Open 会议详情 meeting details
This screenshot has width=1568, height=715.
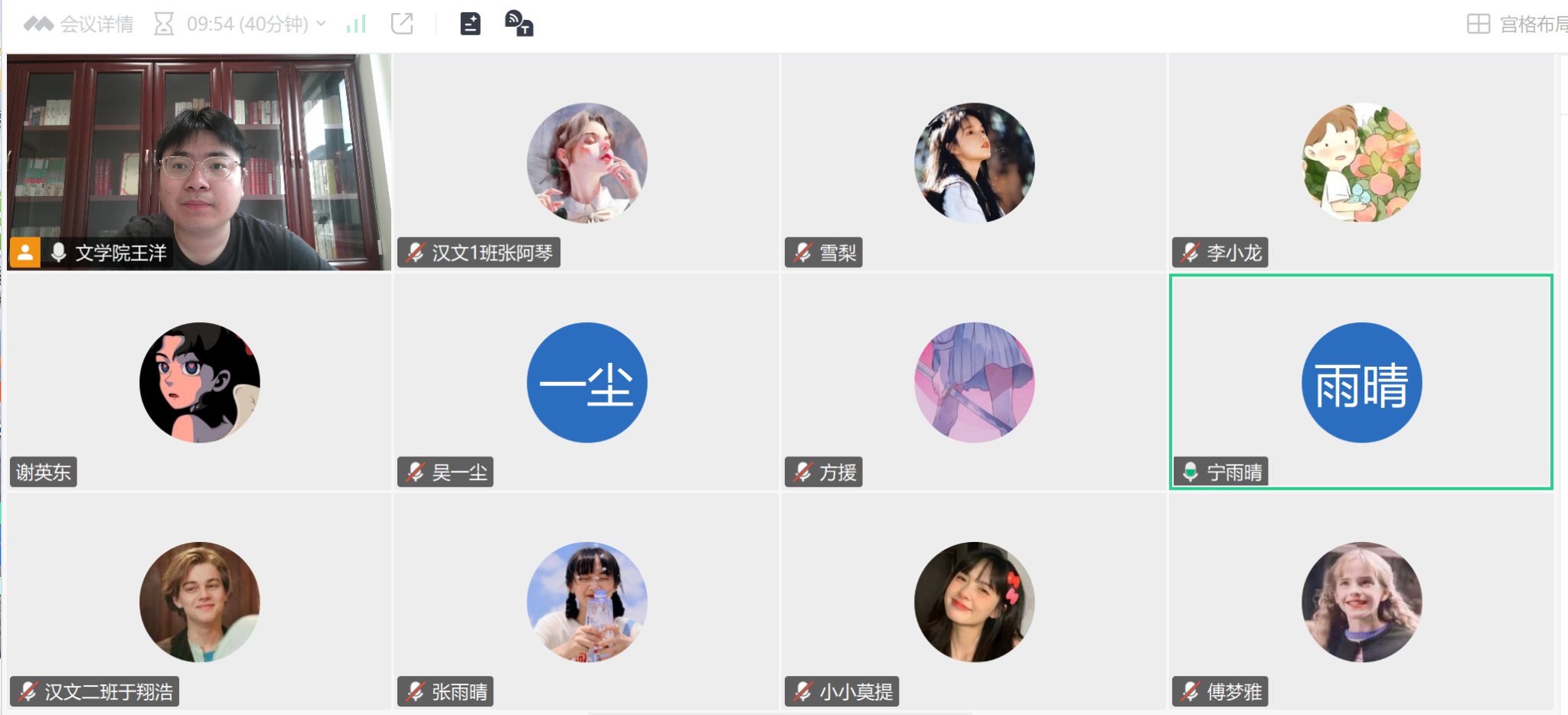click(x=79, y=24)
